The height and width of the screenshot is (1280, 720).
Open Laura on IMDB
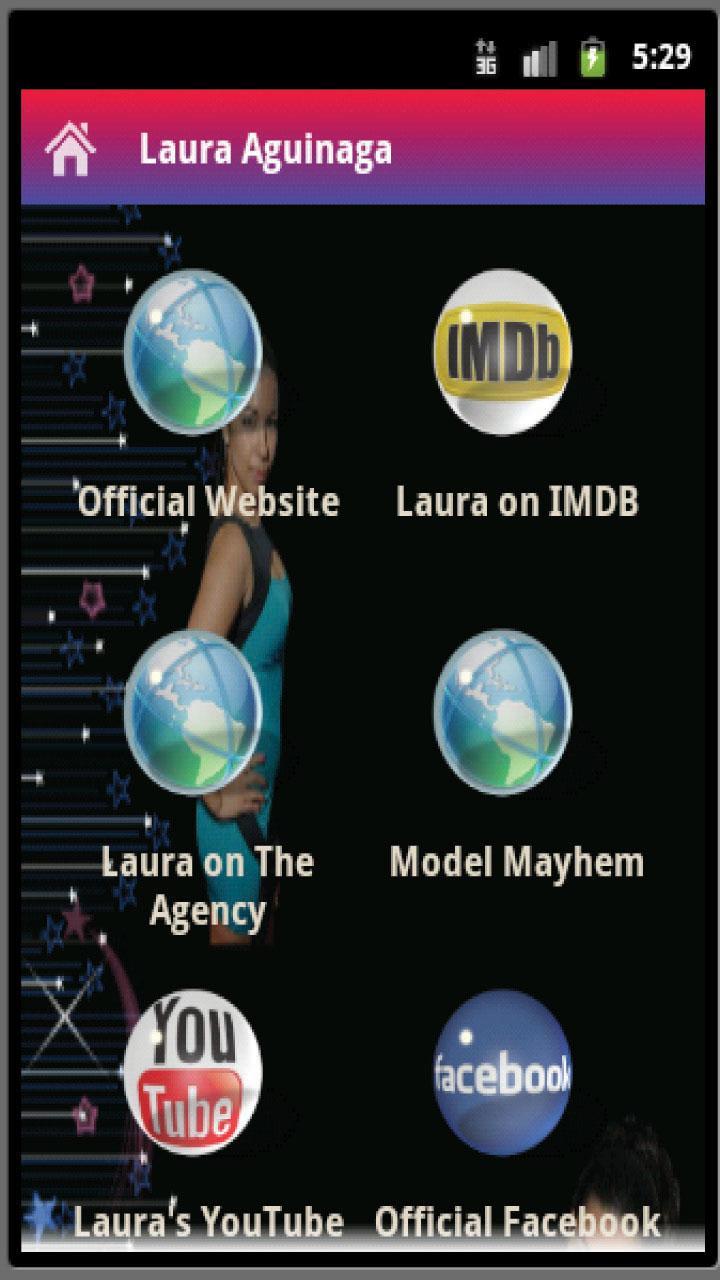pos(503,352)
